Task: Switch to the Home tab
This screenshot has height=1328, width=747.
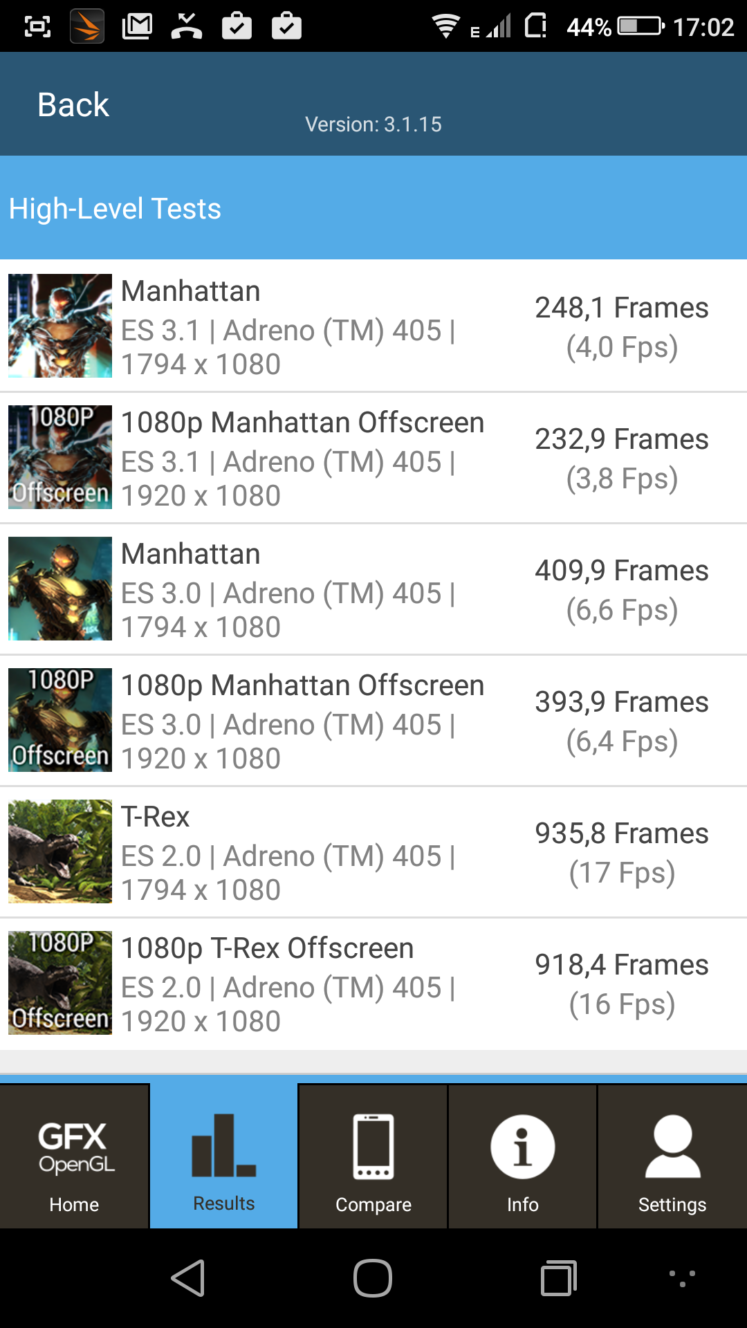Action: pyautogui.click(x=74, y=1156)
